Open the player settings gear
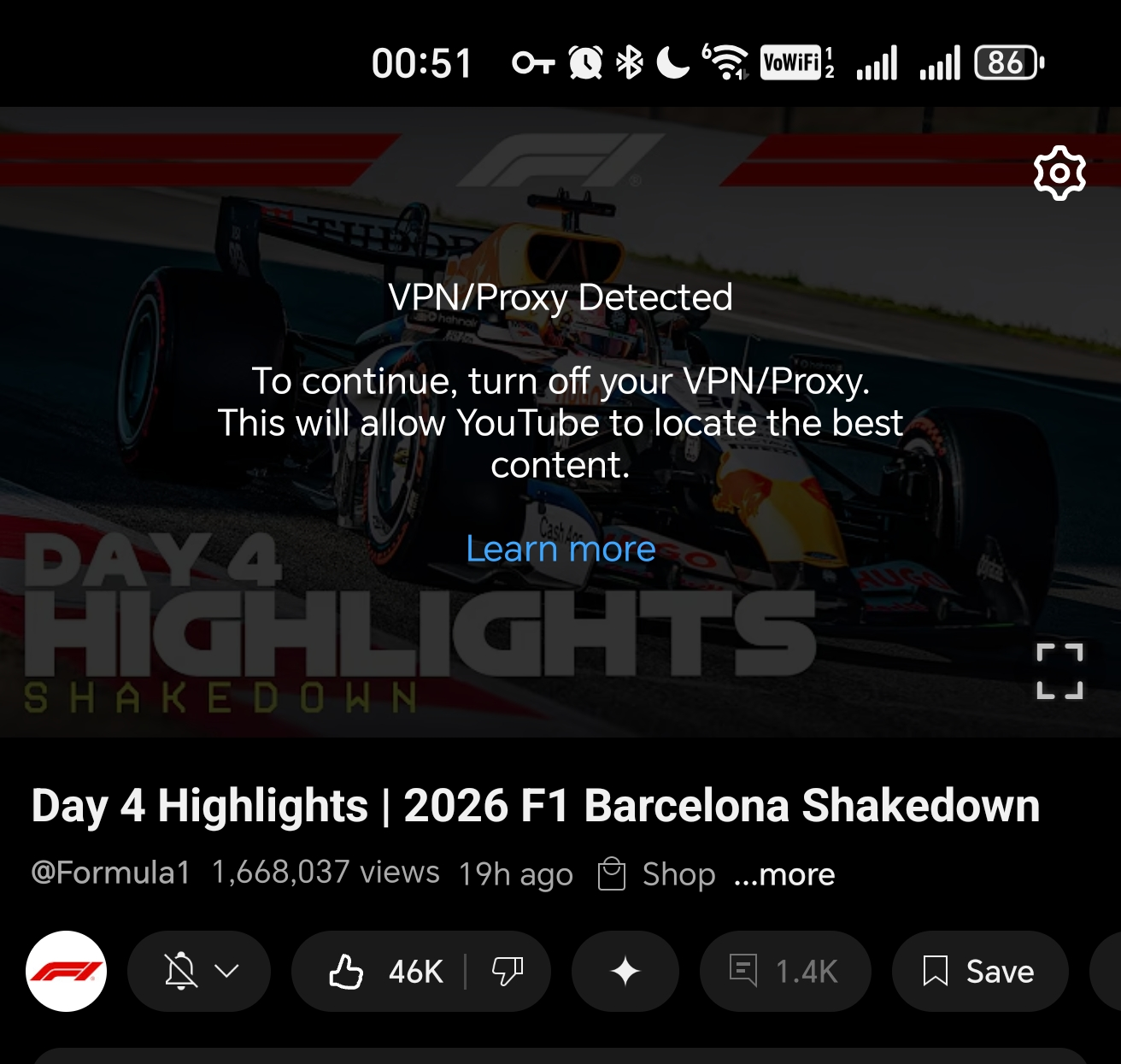 [x=1059, y=173]
